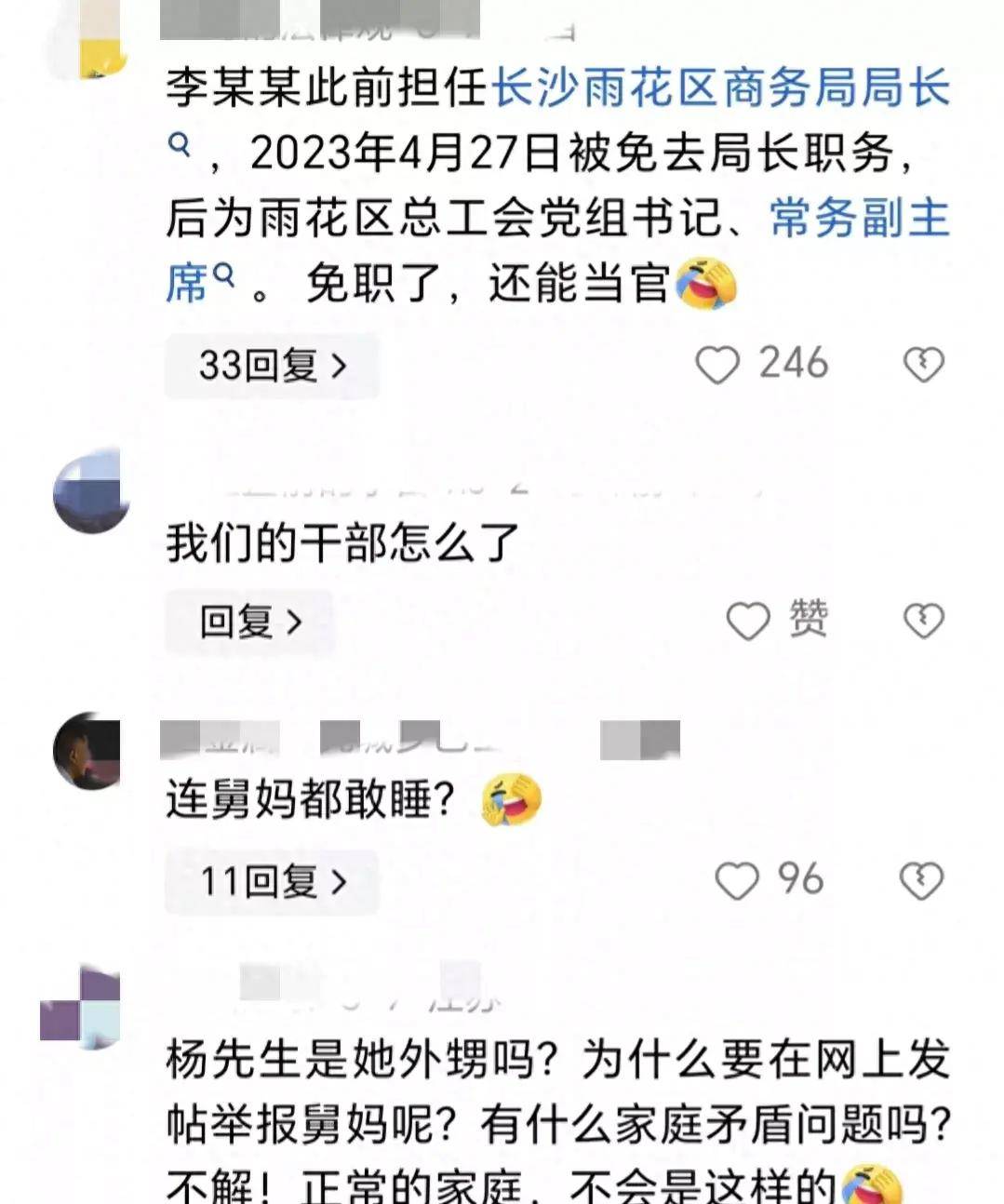Open the 长沙雨花区商务局局长 search link

pyautogui.click(x=719, y=89)
